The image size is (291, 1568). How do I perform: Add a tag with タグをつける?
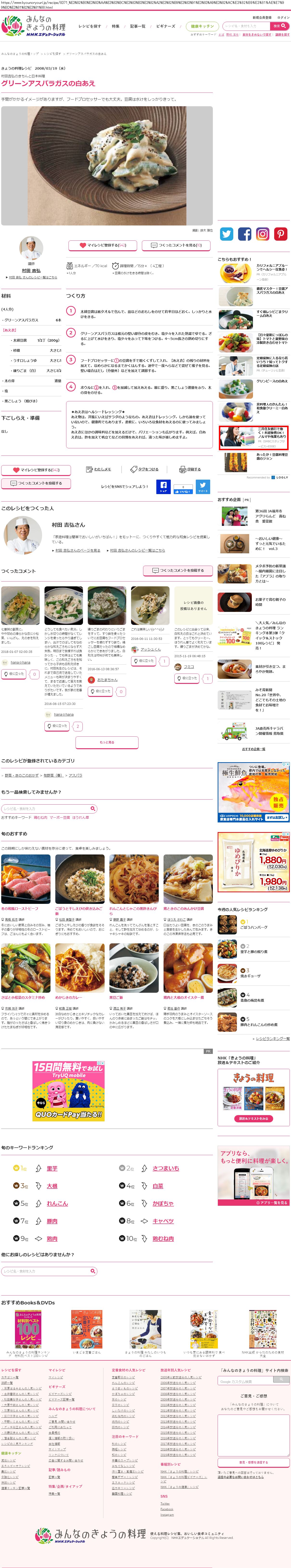[x=145, y=469]
